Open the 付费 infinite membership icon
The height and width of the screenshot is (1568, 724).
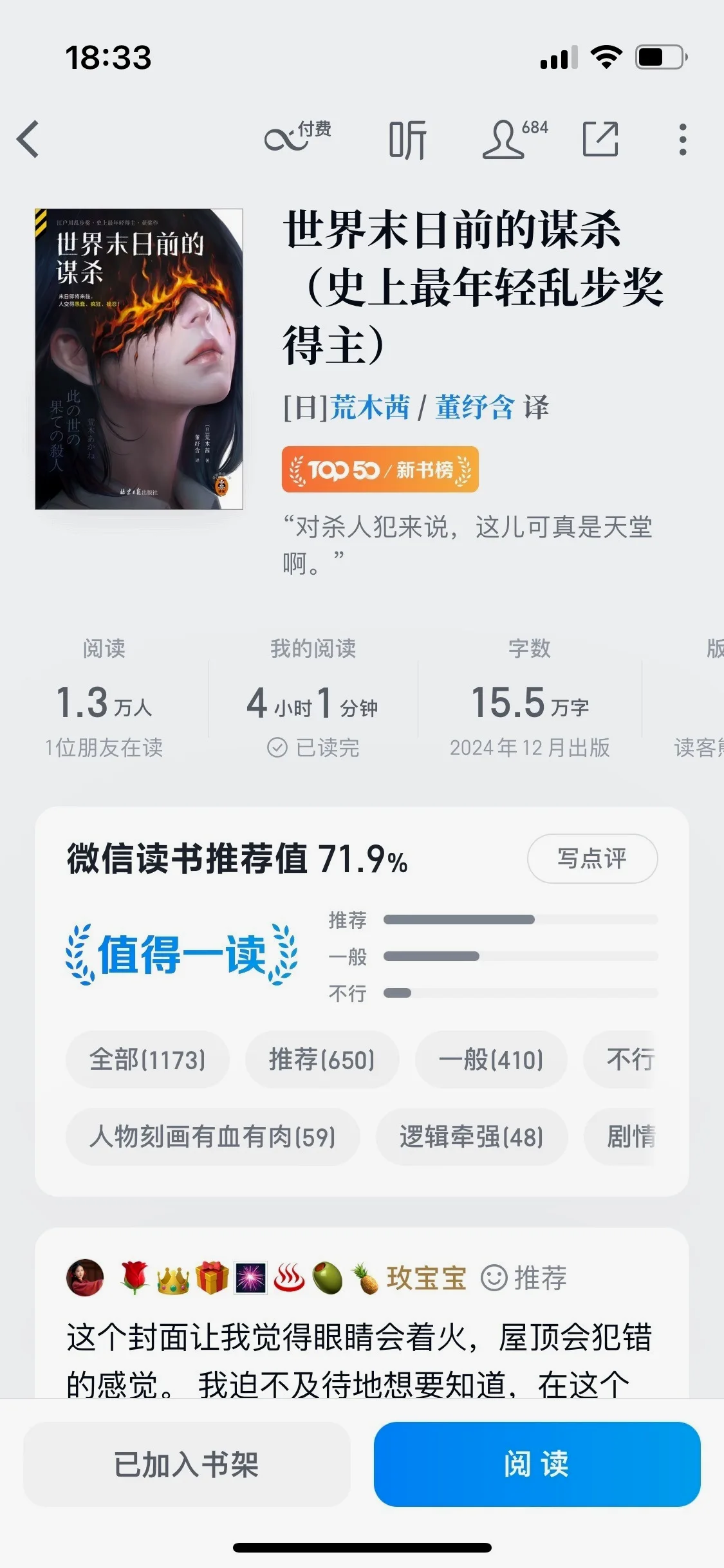tap(297, 137)
